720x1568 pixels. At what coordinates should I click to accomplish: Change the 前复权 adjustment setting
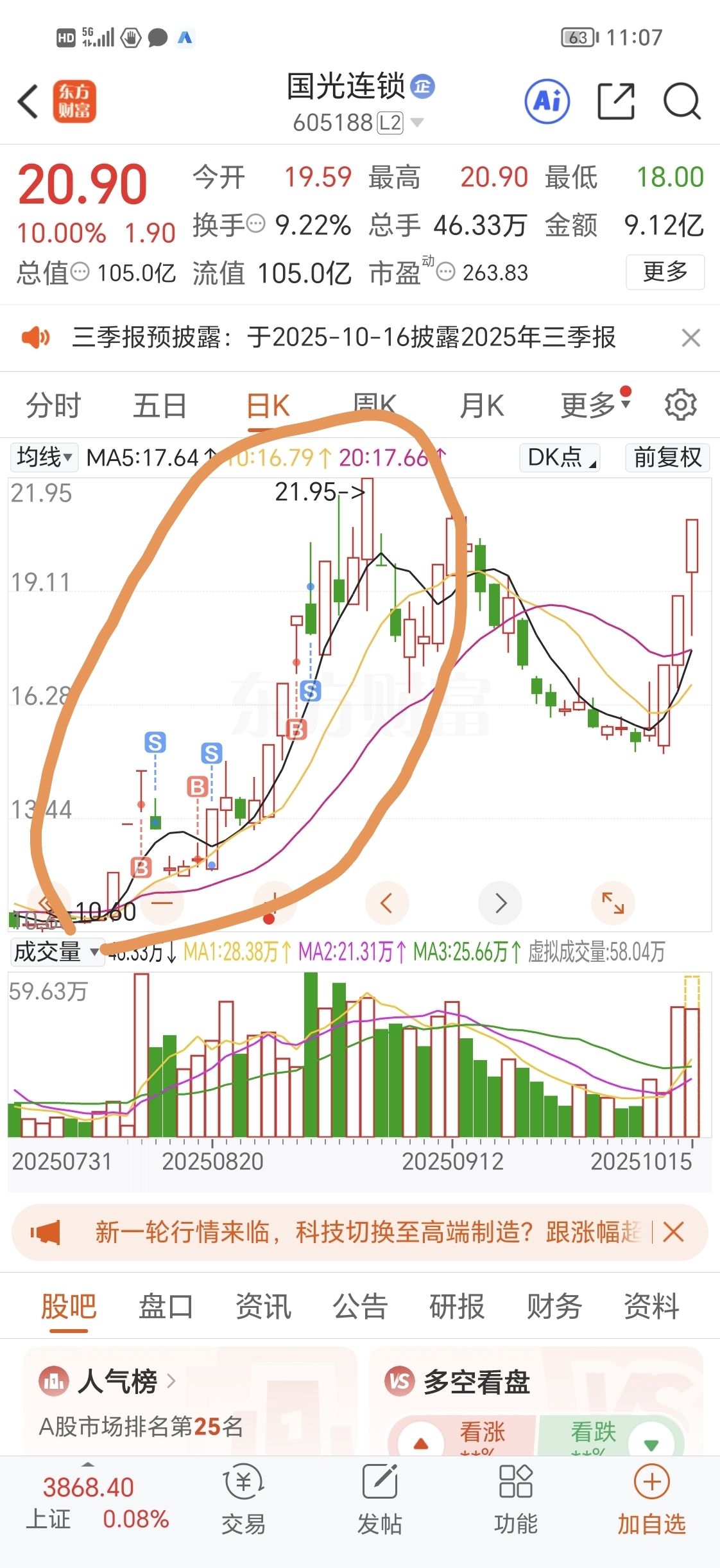667,457
